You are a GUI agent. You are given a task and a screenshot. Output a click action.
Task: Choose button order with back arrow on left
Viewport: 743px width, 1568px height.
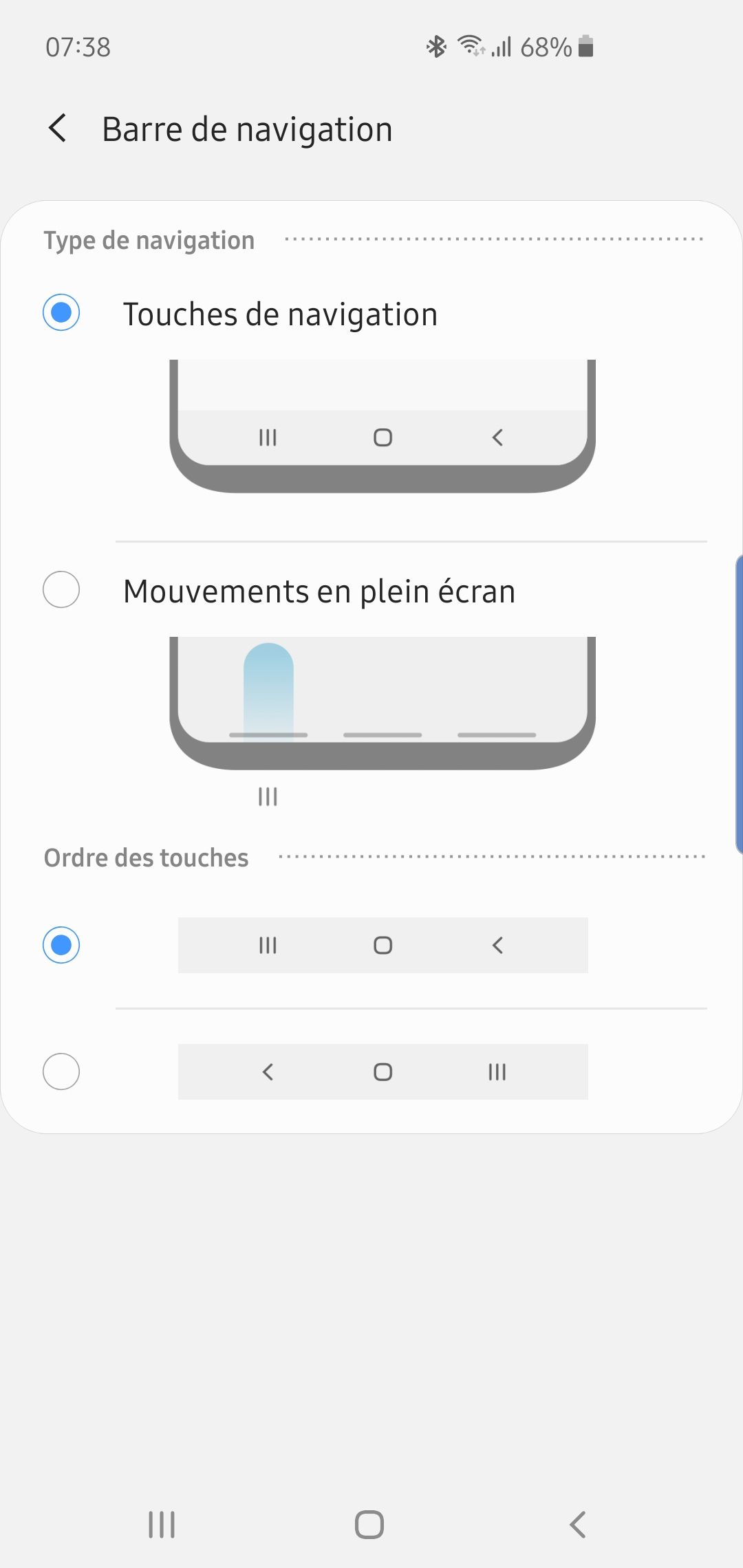coord(61,1071)
